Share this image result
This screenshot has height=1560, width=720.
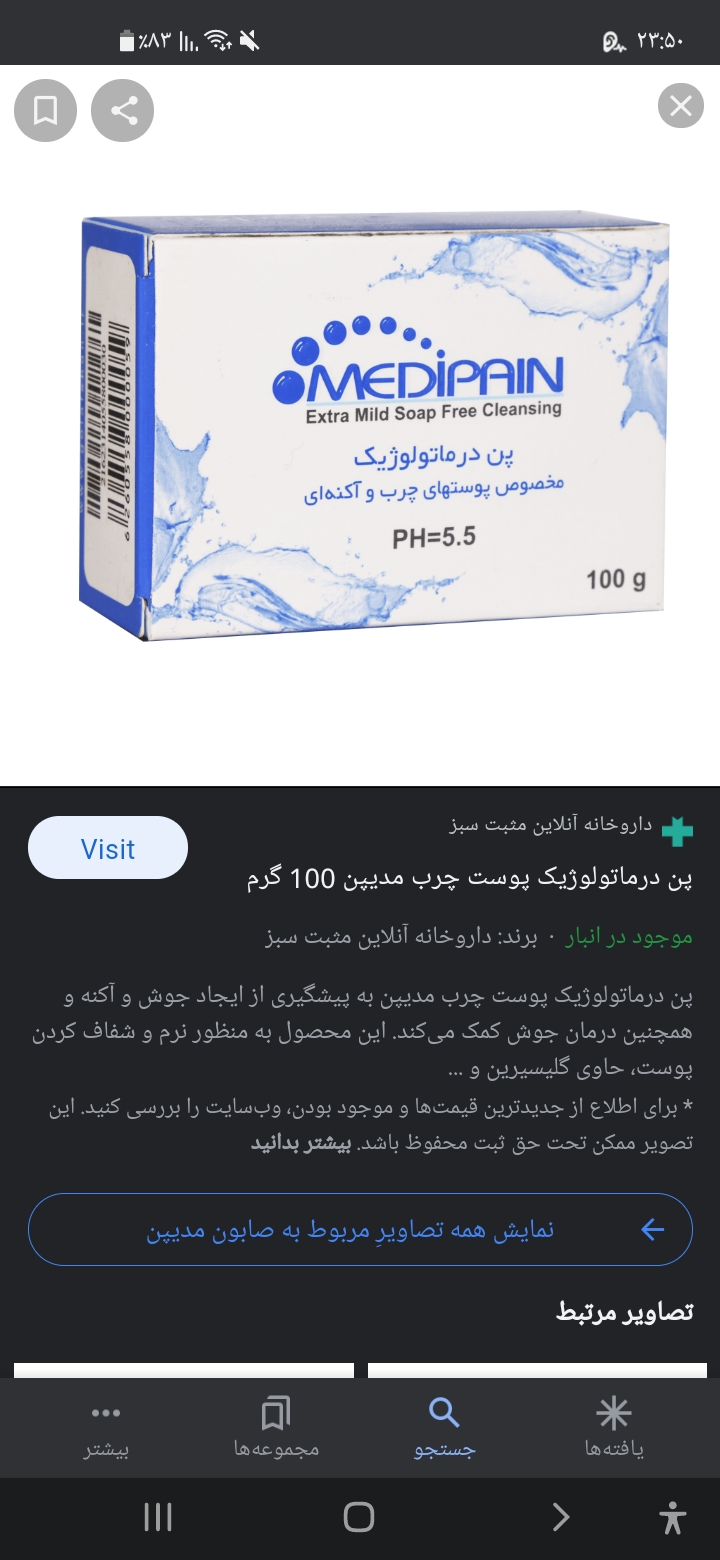(x=122, y=109)
